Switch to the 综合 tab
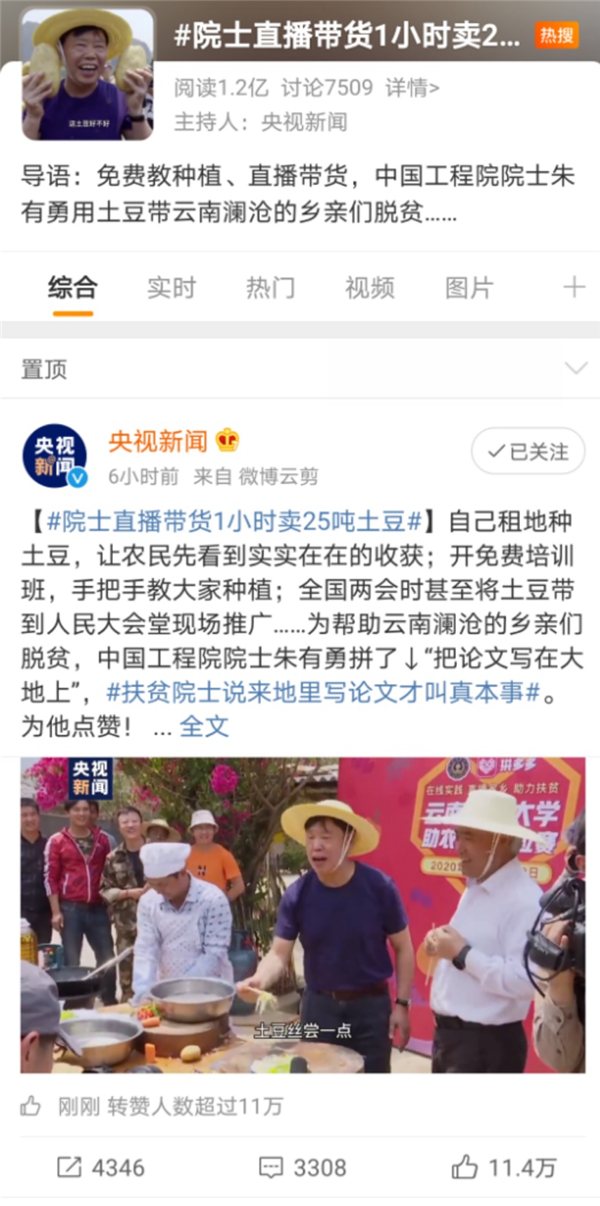 (73, 288)
